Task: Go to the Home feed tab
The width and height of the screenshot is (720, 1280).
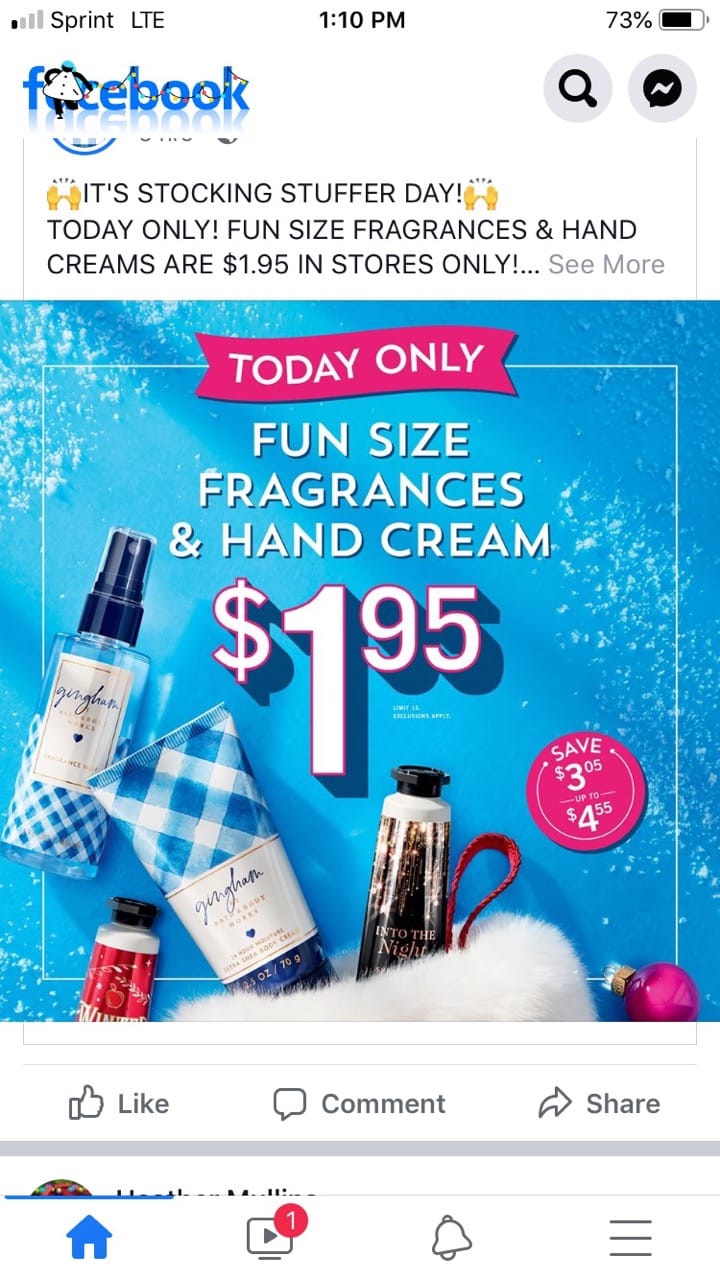Action: pos(89,1238)
